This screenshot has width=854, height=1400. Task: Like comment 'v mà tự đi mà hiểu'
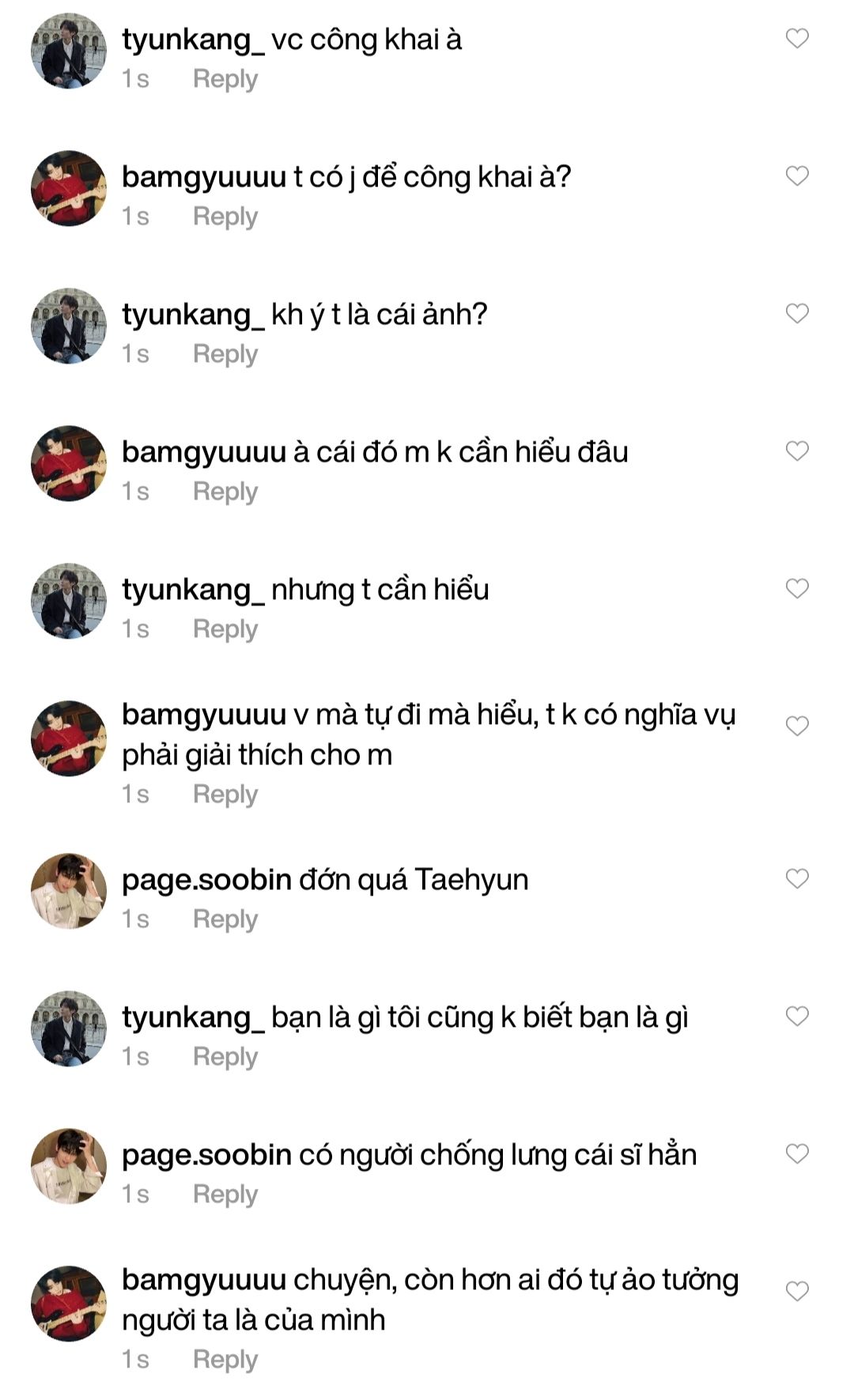click(x=796, y=726)
